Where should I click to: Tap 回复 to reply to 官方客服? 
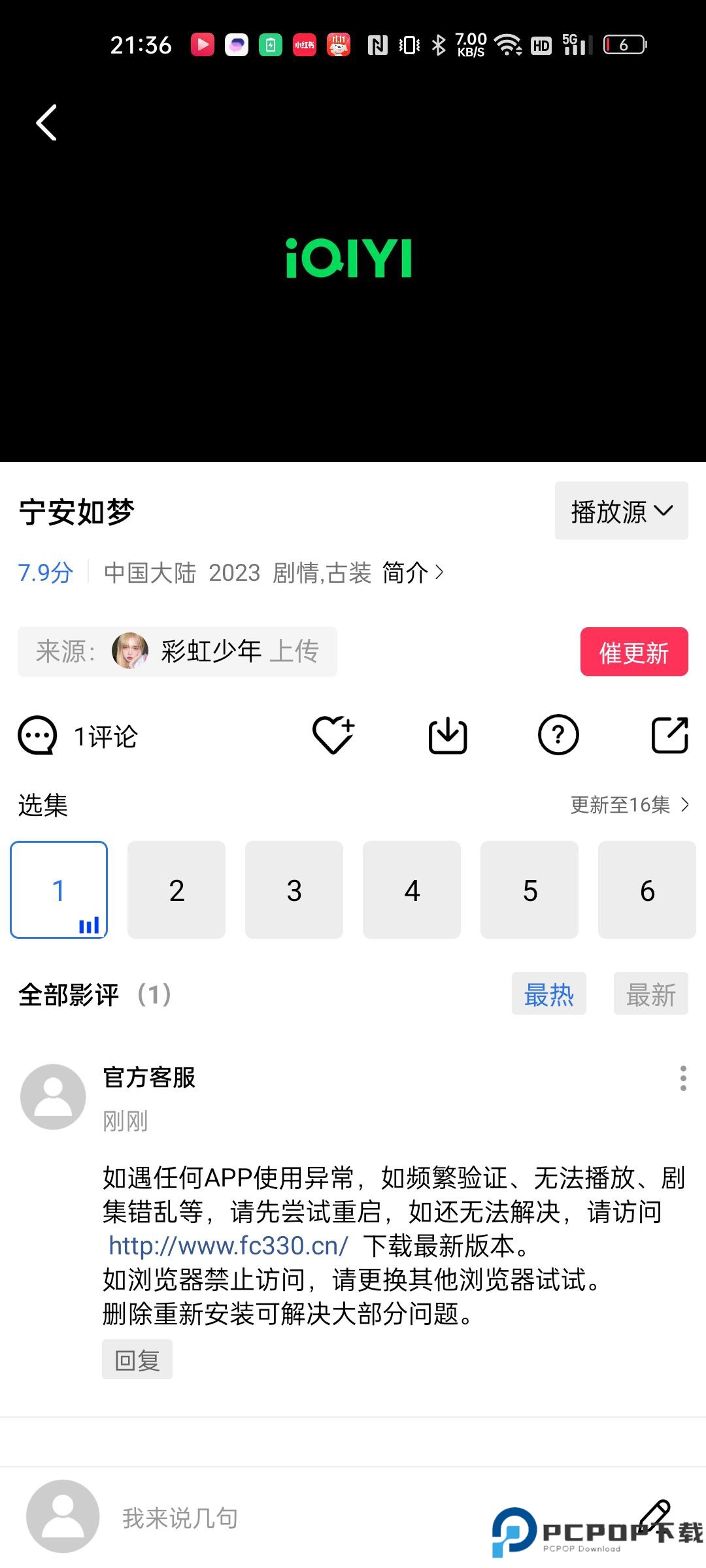pyautogui.click(x=137, y=1359)
